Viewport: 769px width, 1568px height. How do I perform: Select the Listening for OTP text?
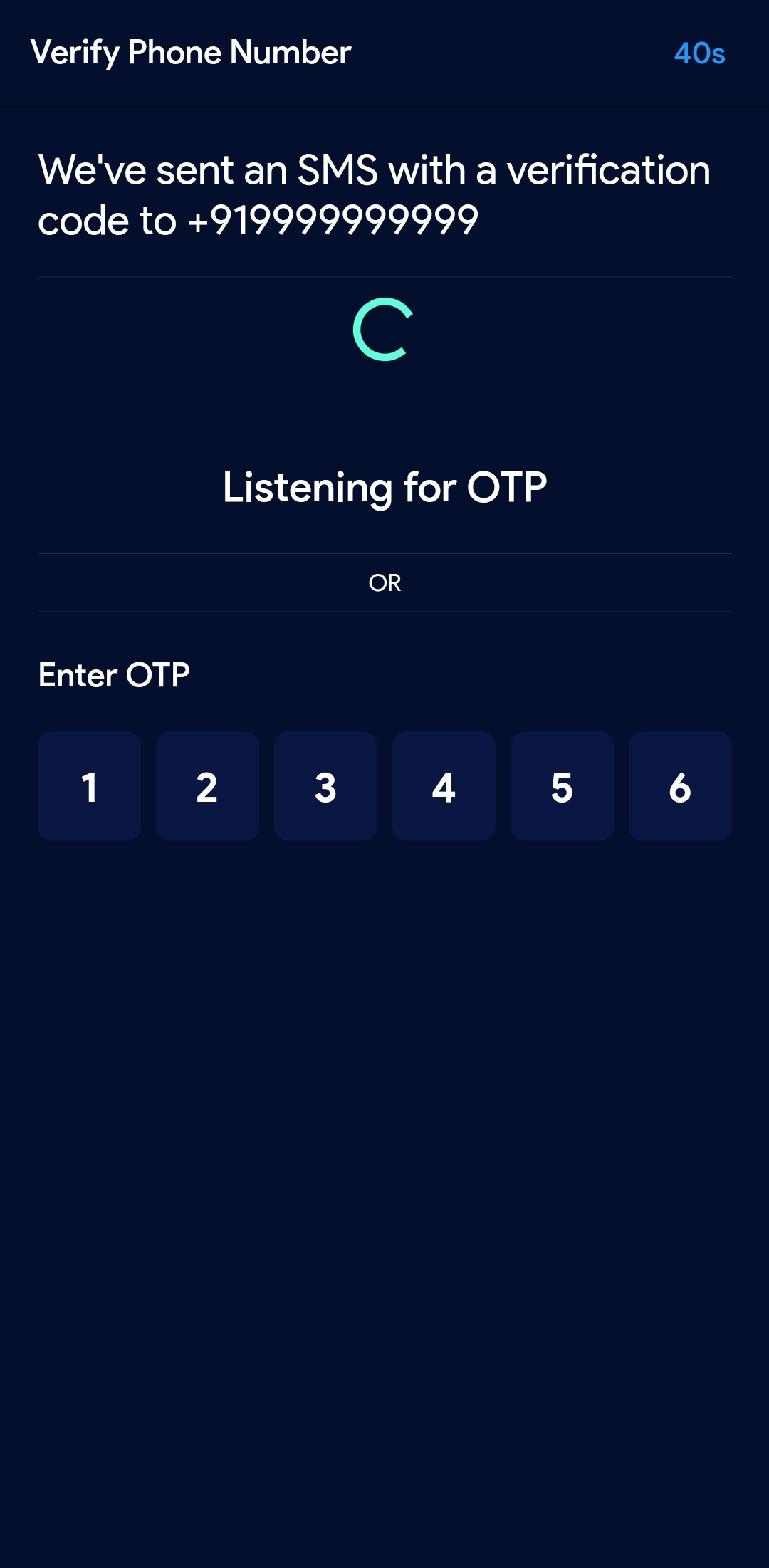(x=384, y=488)
